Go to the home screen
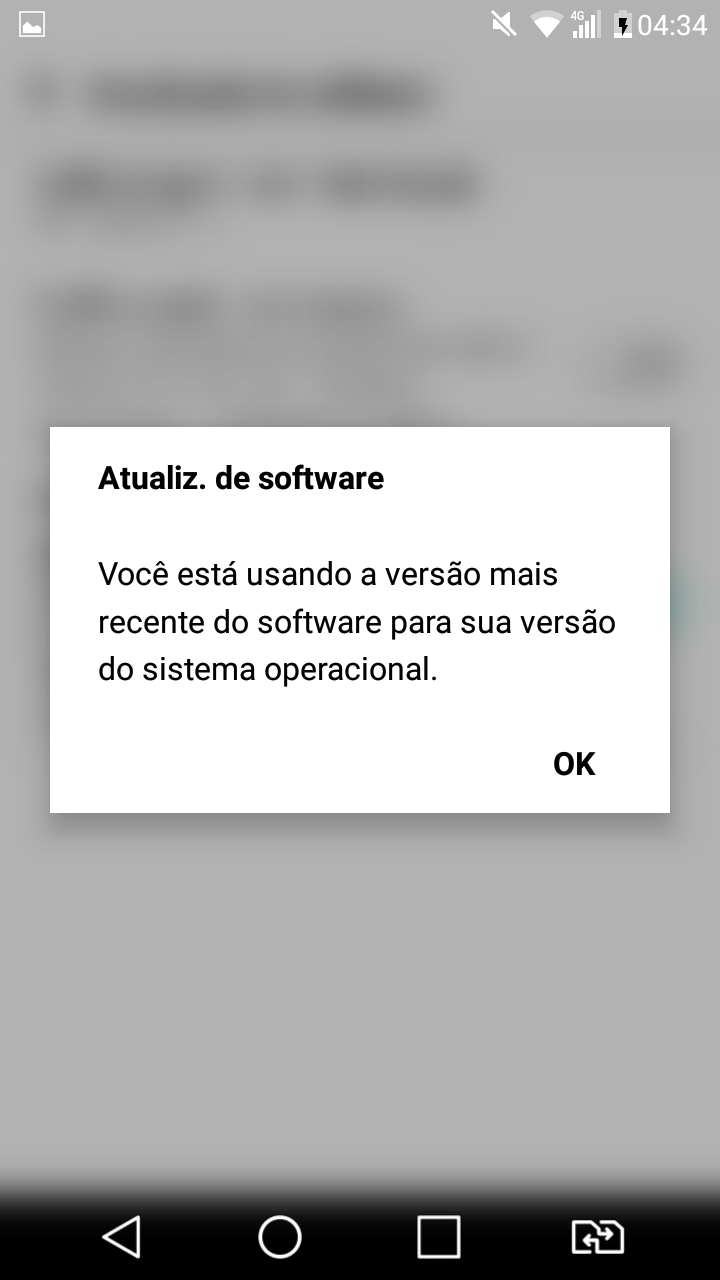Screen dimensions: 720x1280 [x=280, y=1237]
